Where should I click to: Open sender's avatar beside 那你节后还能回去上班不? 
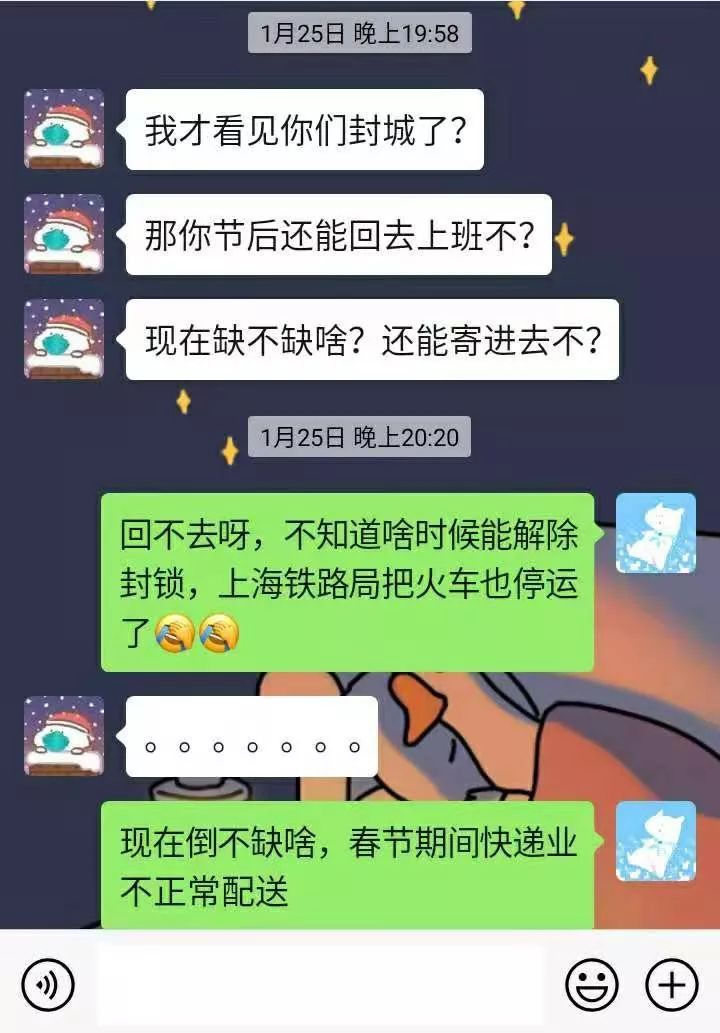(64, 234)
